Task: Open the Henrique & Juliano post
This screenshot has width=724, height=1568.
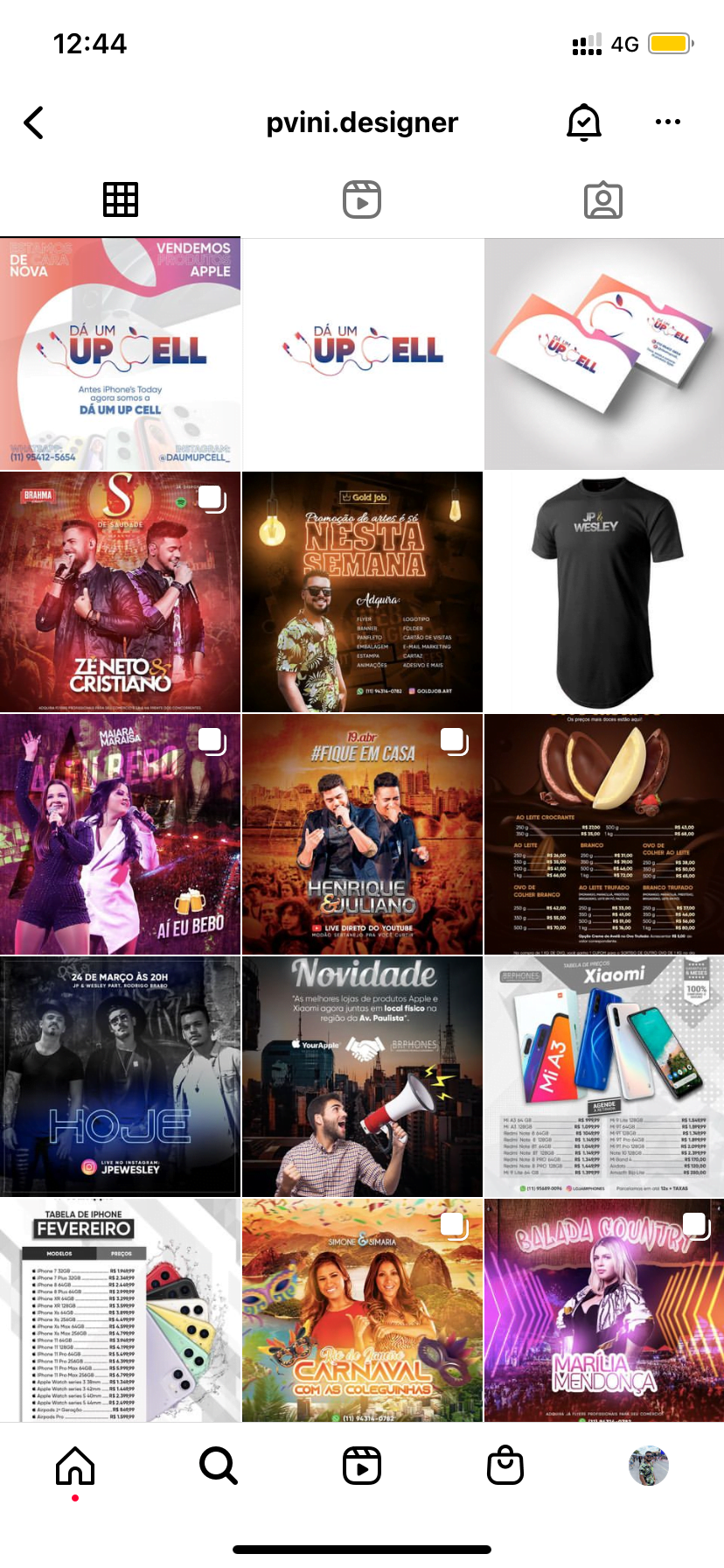Action: (362, 834)
